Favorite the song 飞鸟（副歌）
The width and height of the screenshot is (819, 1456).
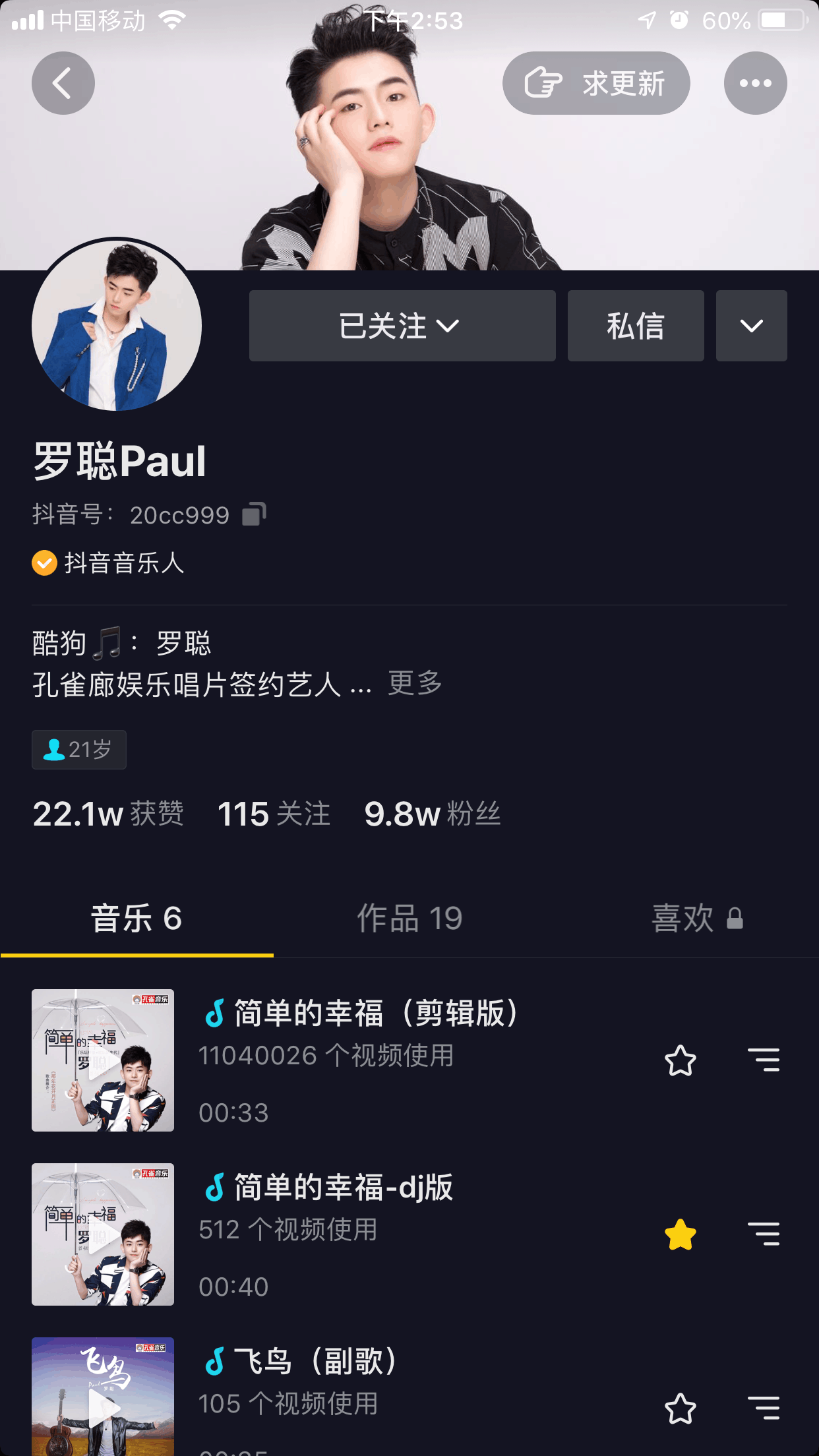pos(680,1409)
